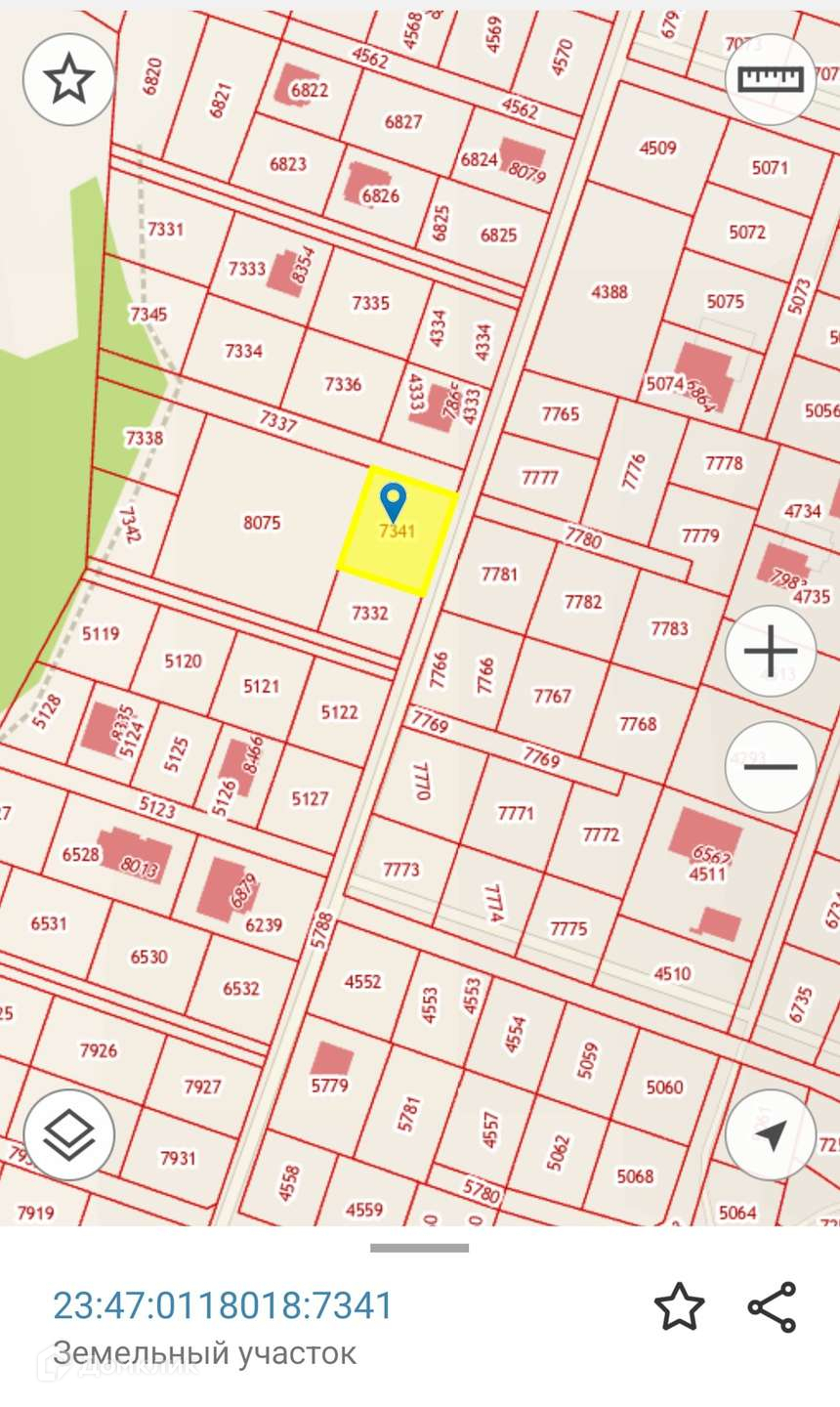Screen dimensions: 840x1407
Task: Share the selected parcel
Action: tap(772, 1307)
